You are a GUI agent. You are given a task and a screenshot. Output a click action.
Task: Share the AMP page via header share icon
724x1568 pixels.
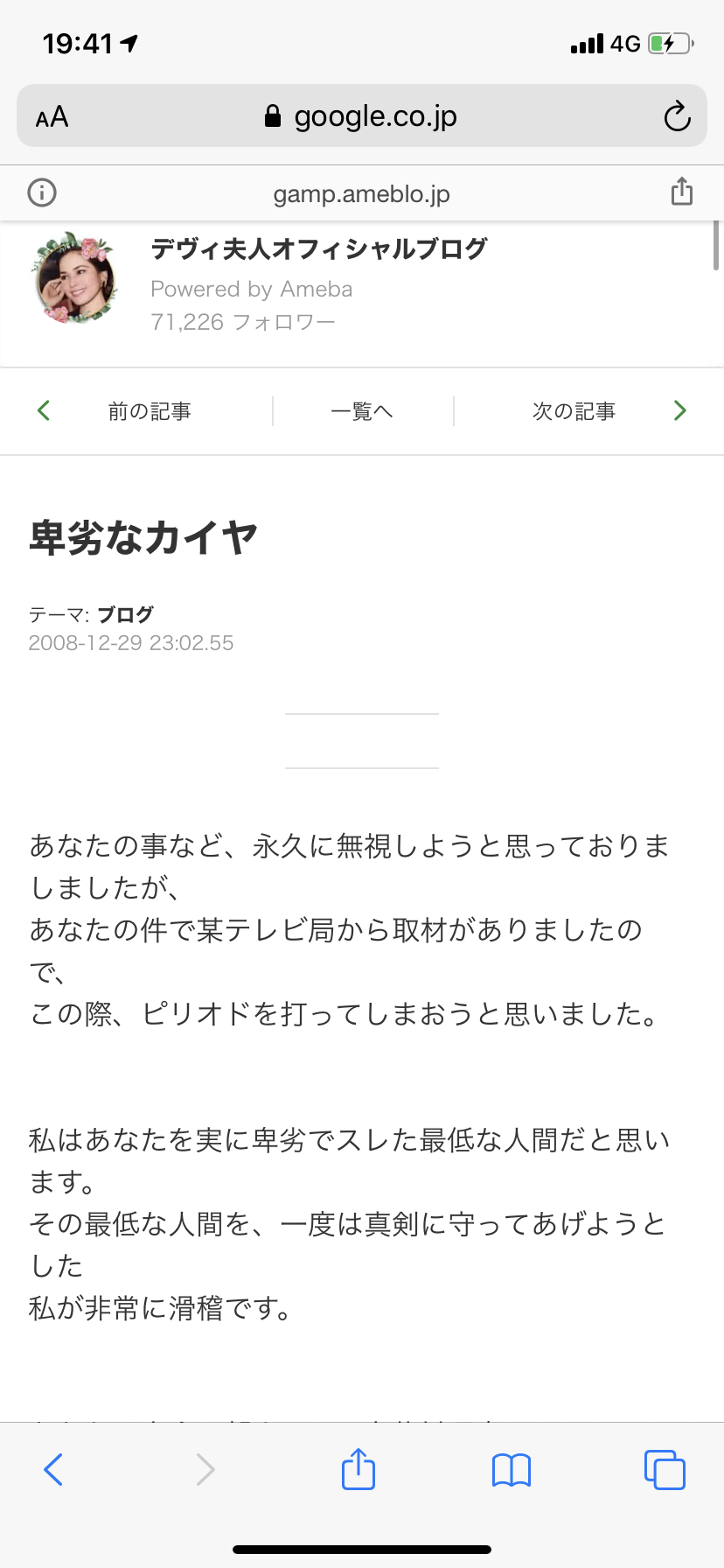682,192
